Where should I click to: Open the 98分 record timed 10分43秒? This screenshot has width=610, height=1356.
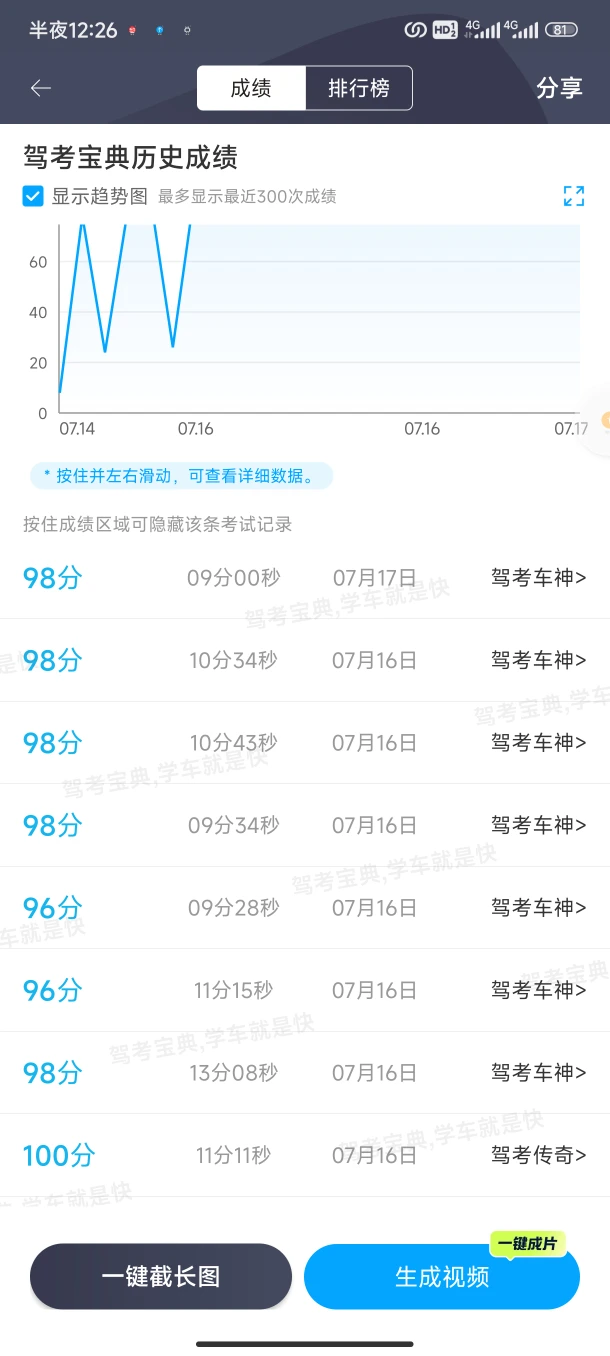coord(305,743)
